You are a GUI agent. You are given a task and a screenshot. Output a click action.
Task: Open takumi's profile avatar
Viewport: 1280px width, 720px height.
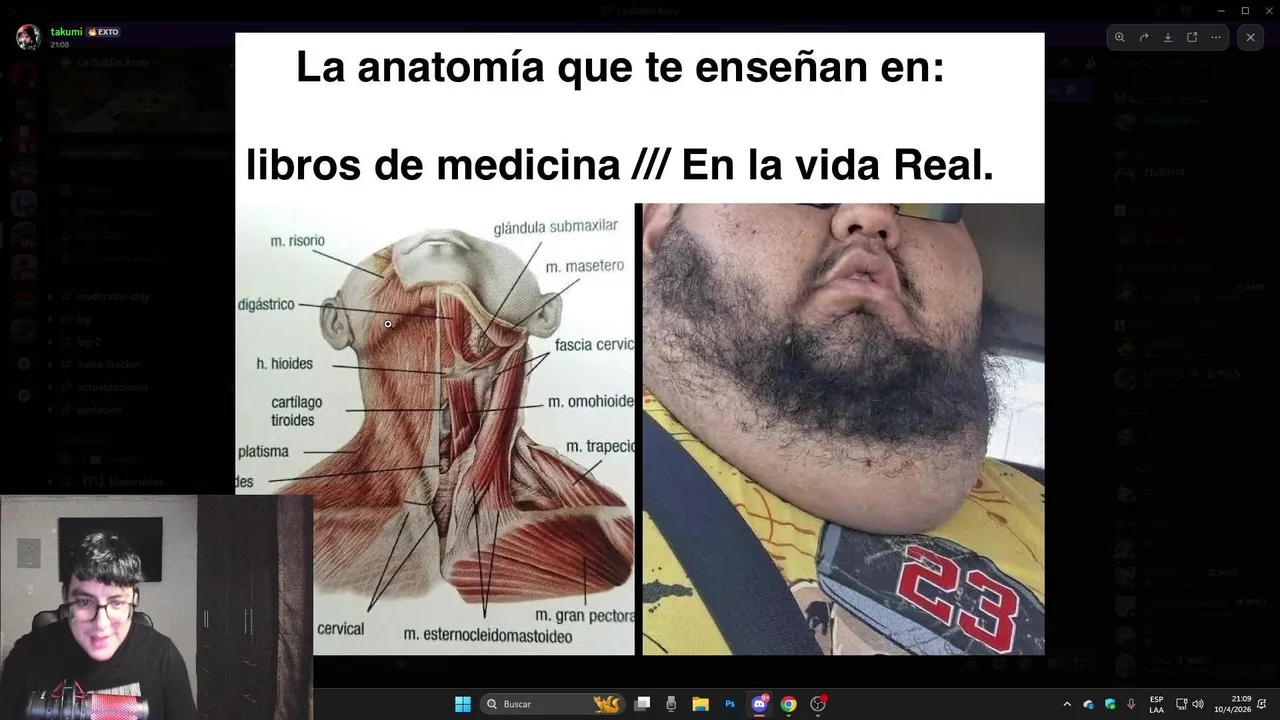28,37
